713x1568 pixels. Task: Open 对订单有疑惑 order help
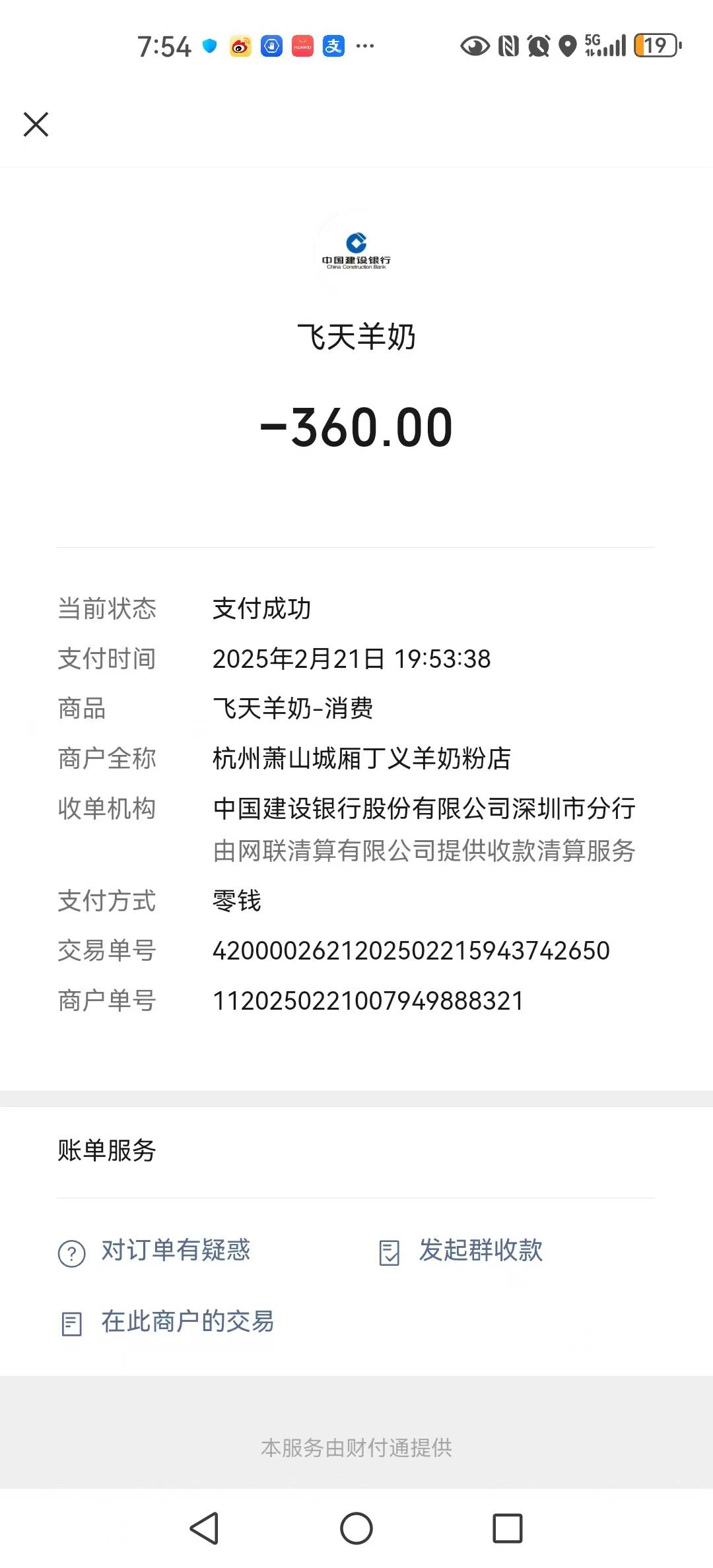[x=155, y=1251]
